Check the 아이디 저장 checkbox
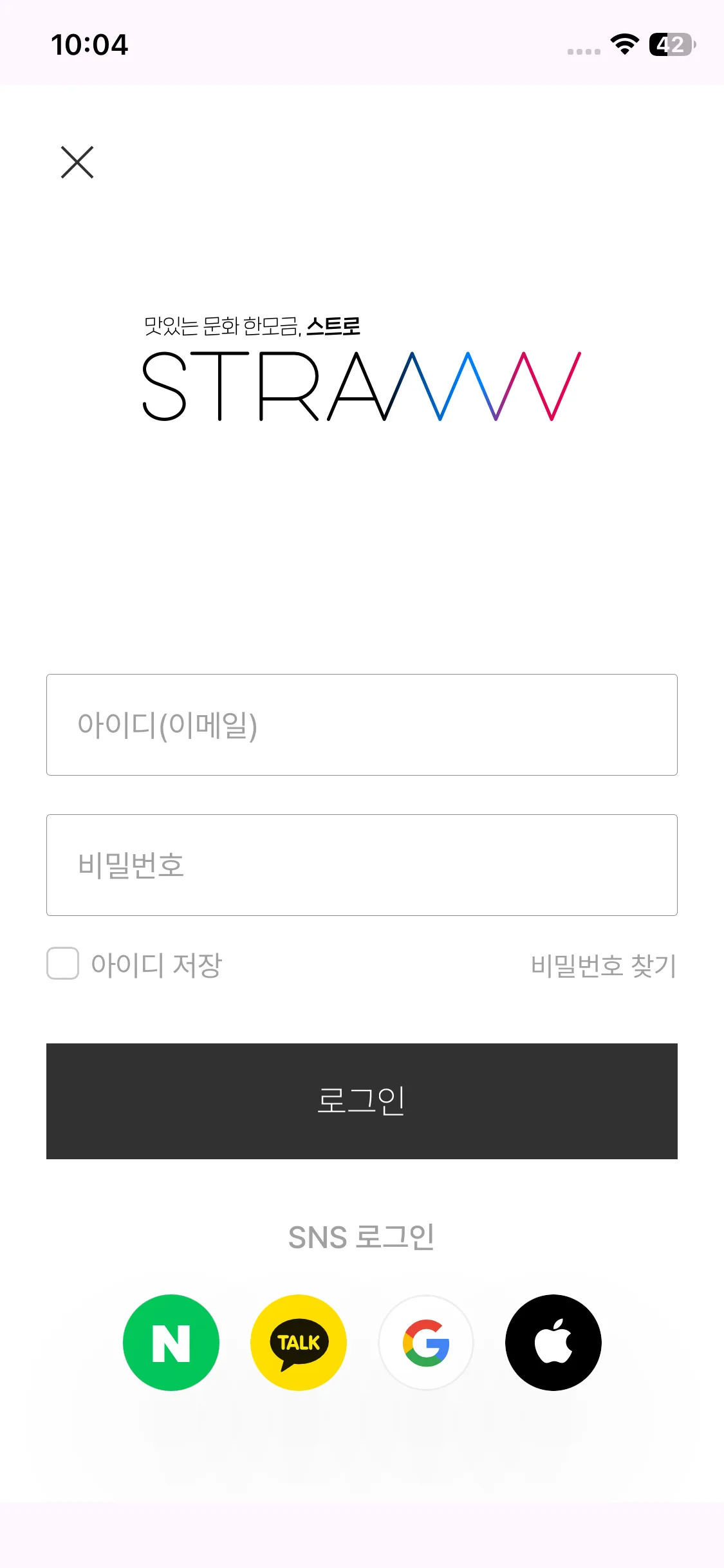The image size is (724, 1568). click(x=63, y=964)
